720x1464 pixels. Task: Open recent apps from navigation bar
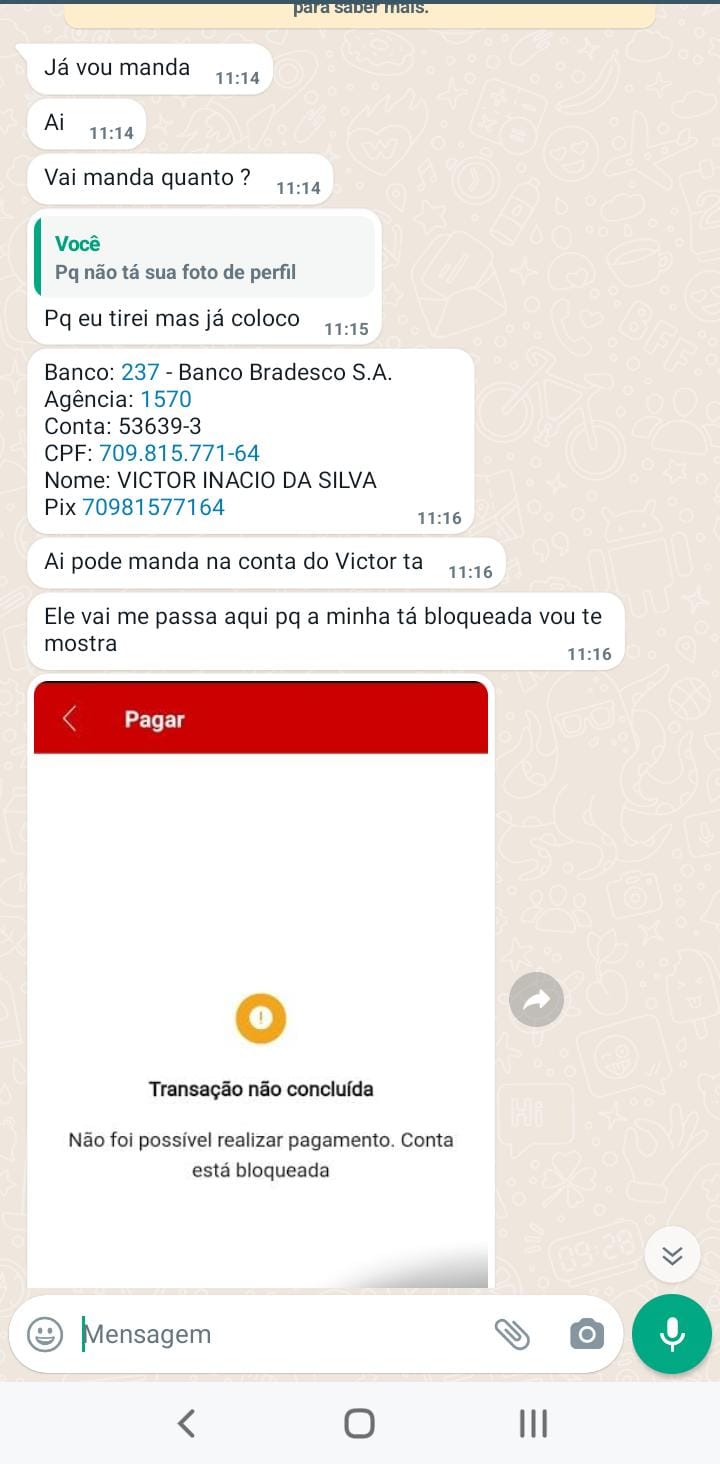(x=533, y=1423)
